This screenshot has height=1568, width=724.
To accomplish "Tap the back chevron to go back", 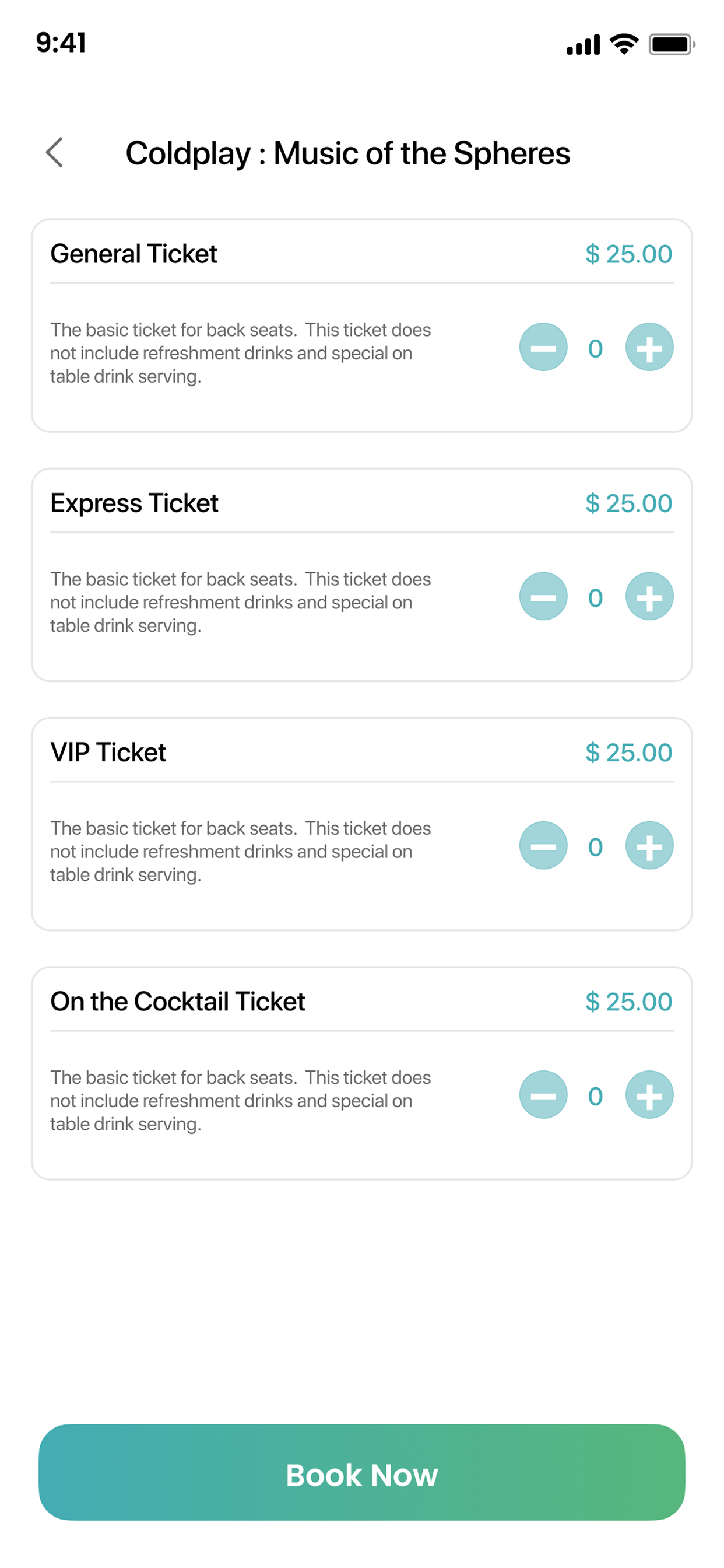I will pos(54,153).
